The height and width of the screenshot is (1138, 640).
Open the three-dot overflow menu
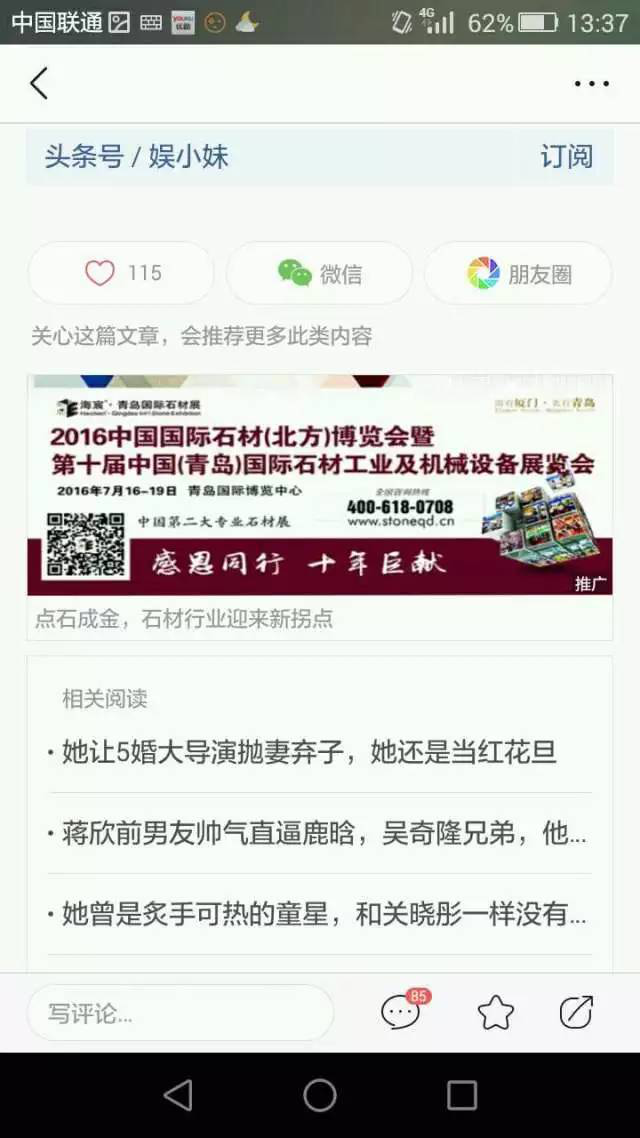click(x=591, y=84)
